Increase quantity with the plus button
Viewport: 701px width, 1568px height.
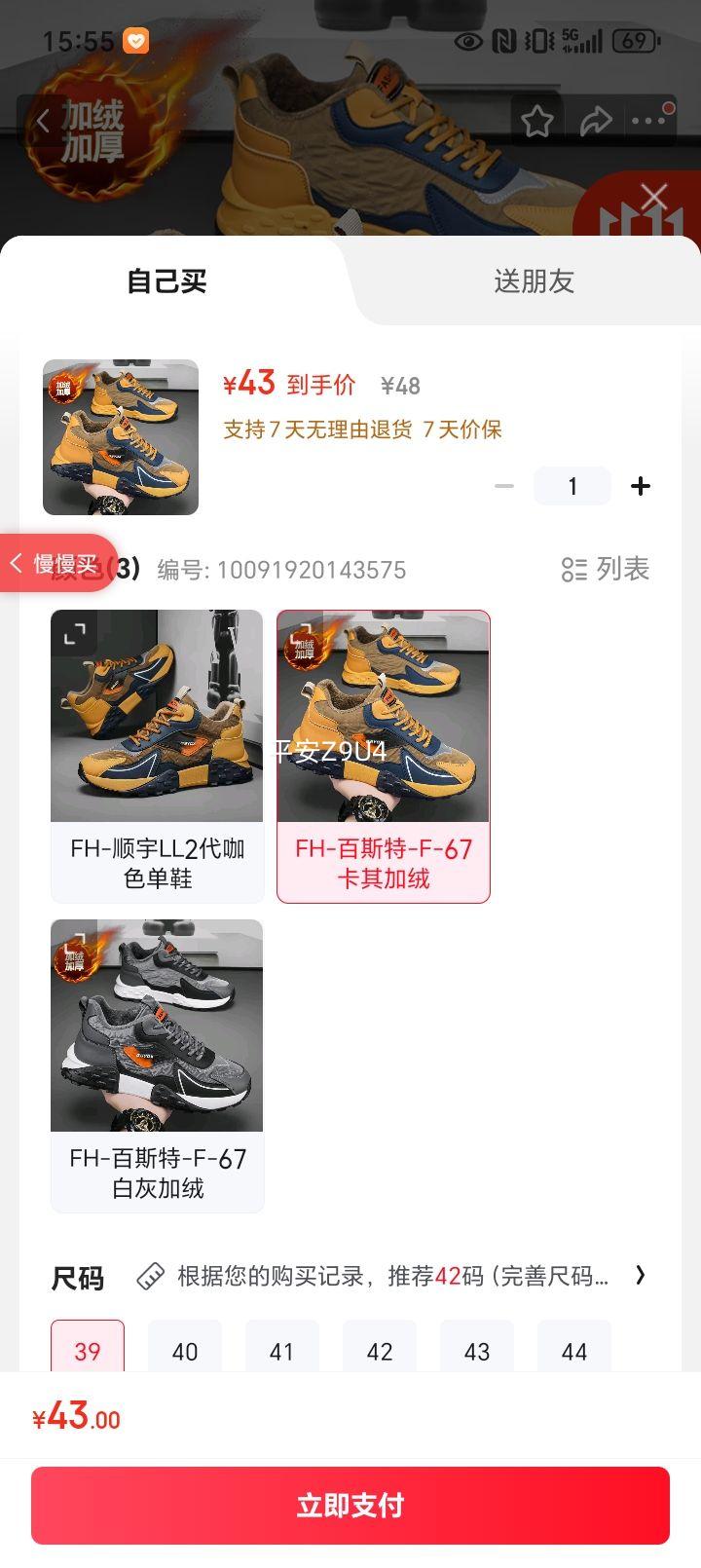tap(641, 486)
